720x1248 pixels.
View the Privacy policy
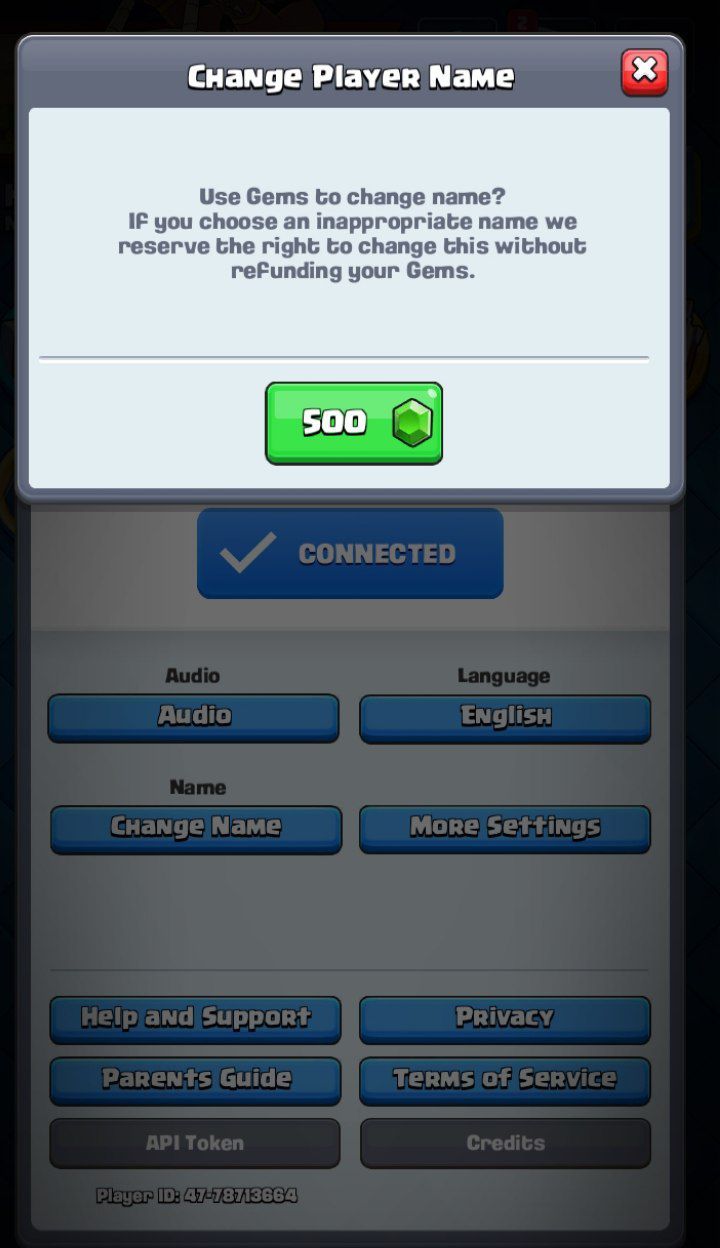coord(505,1018)
